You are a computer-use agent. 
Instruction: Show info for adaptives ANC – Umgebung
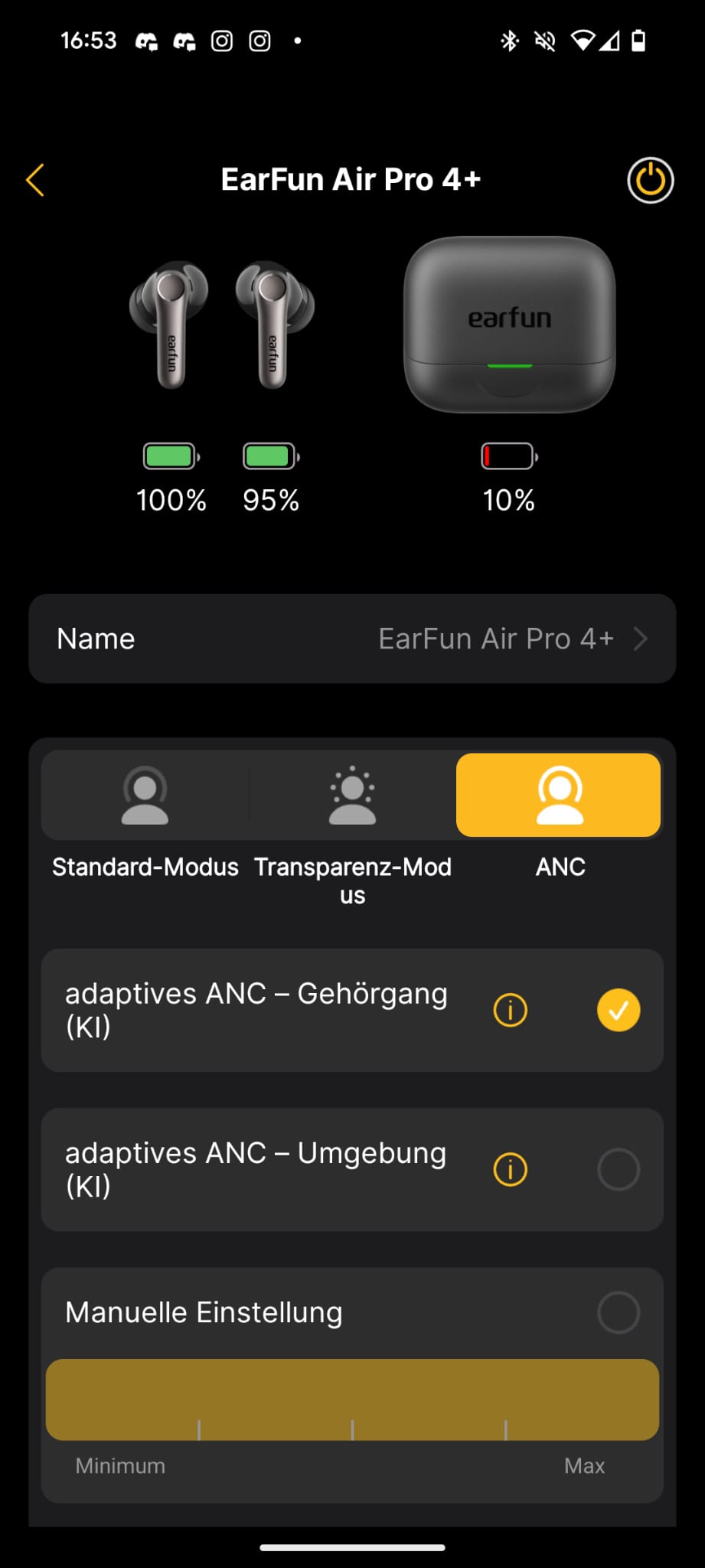click(x=511, y=1170)
